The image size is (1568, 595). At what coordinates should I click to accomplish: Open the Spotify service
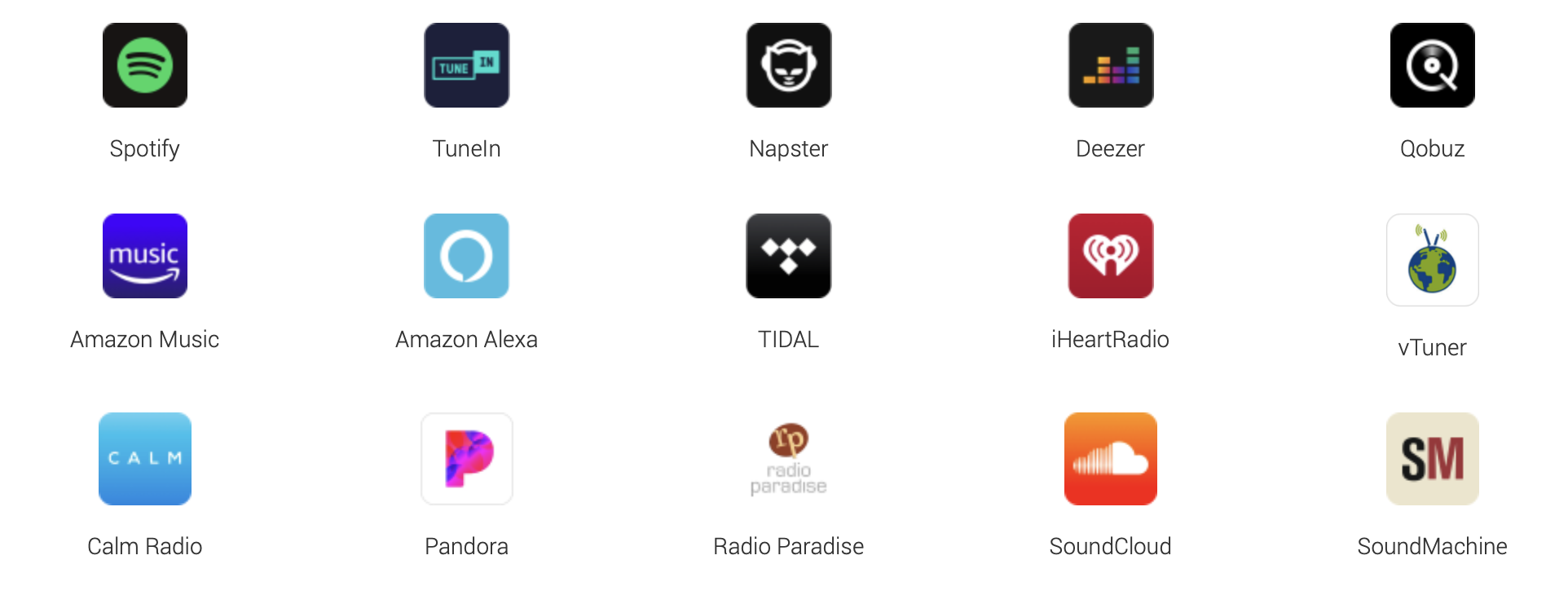click(145, 65)
